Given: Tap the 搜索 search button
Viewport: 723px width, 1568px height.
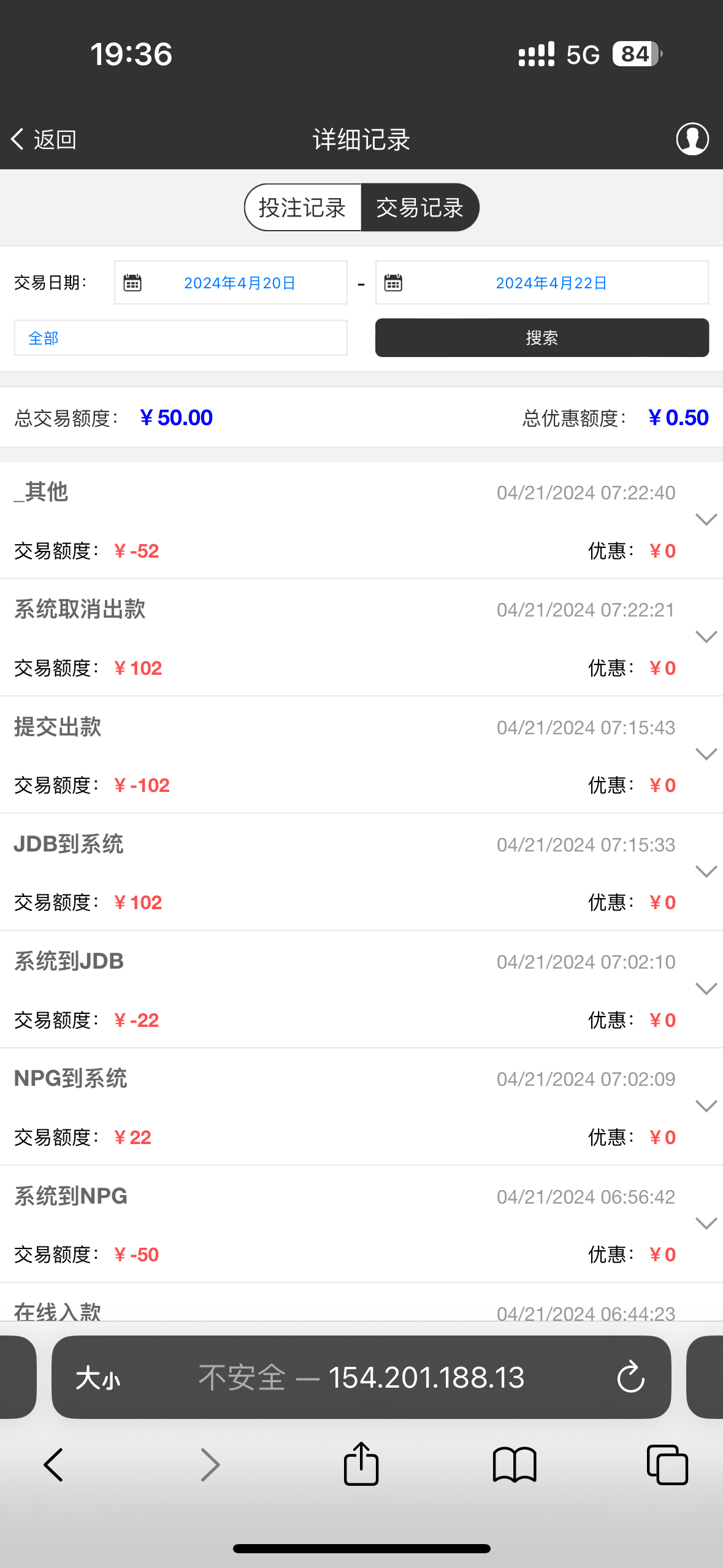Looking at the screenshot, I should [542, 338].
